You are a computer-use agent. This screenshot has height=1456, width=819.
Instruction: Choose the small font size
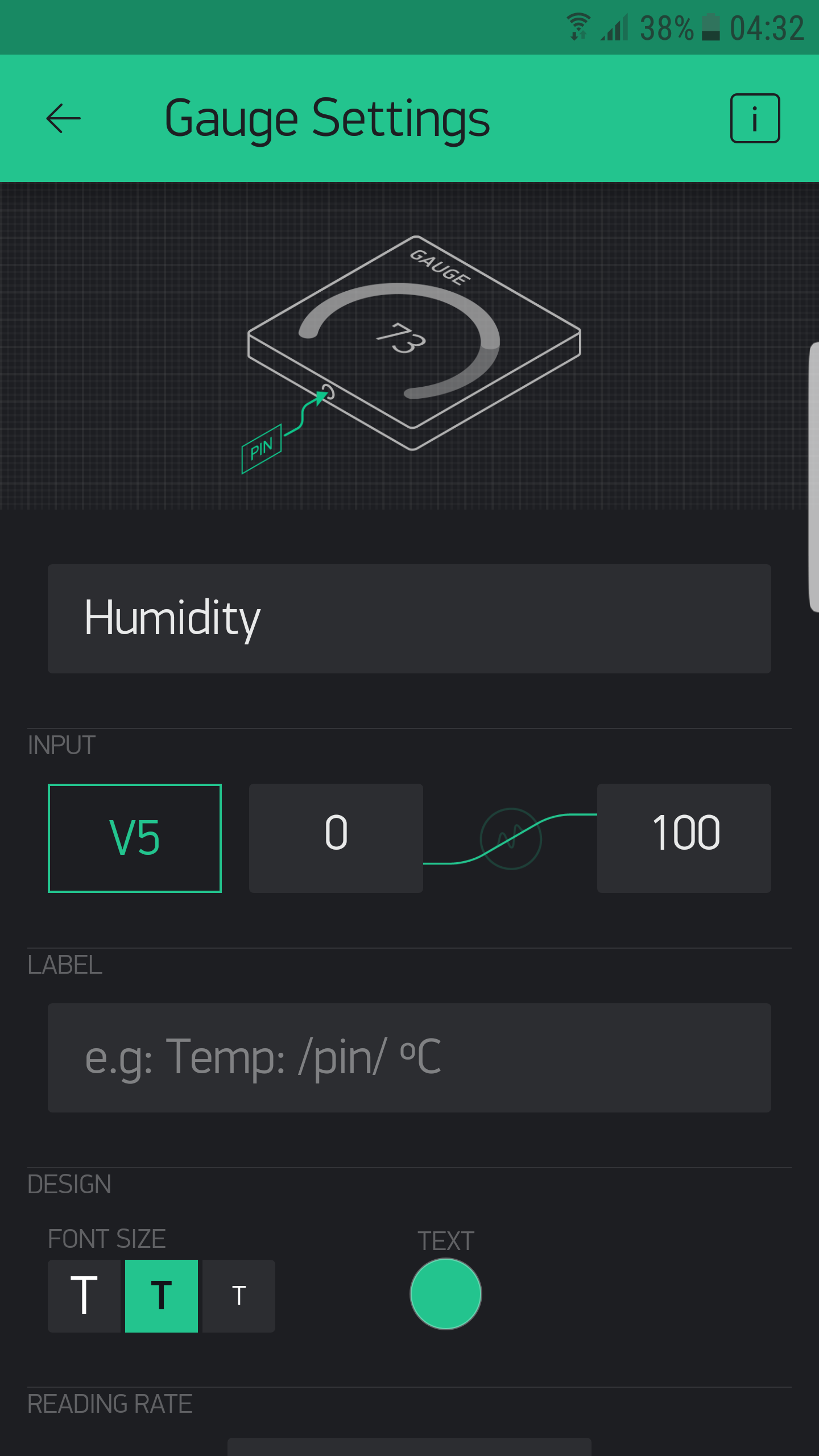pos(239,1296)
